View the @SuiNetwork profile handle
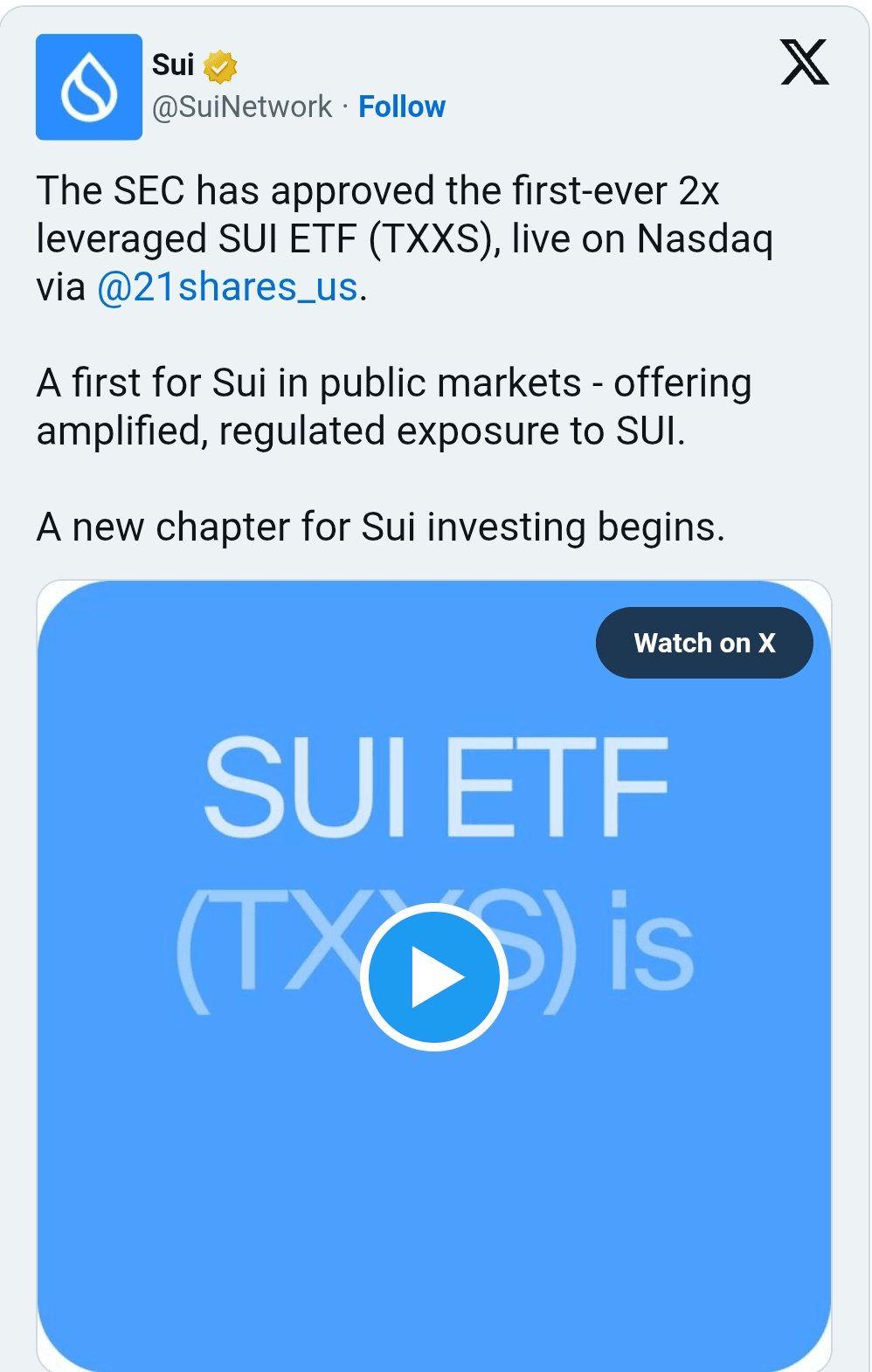872x1372 pixels. click(242, 107)
